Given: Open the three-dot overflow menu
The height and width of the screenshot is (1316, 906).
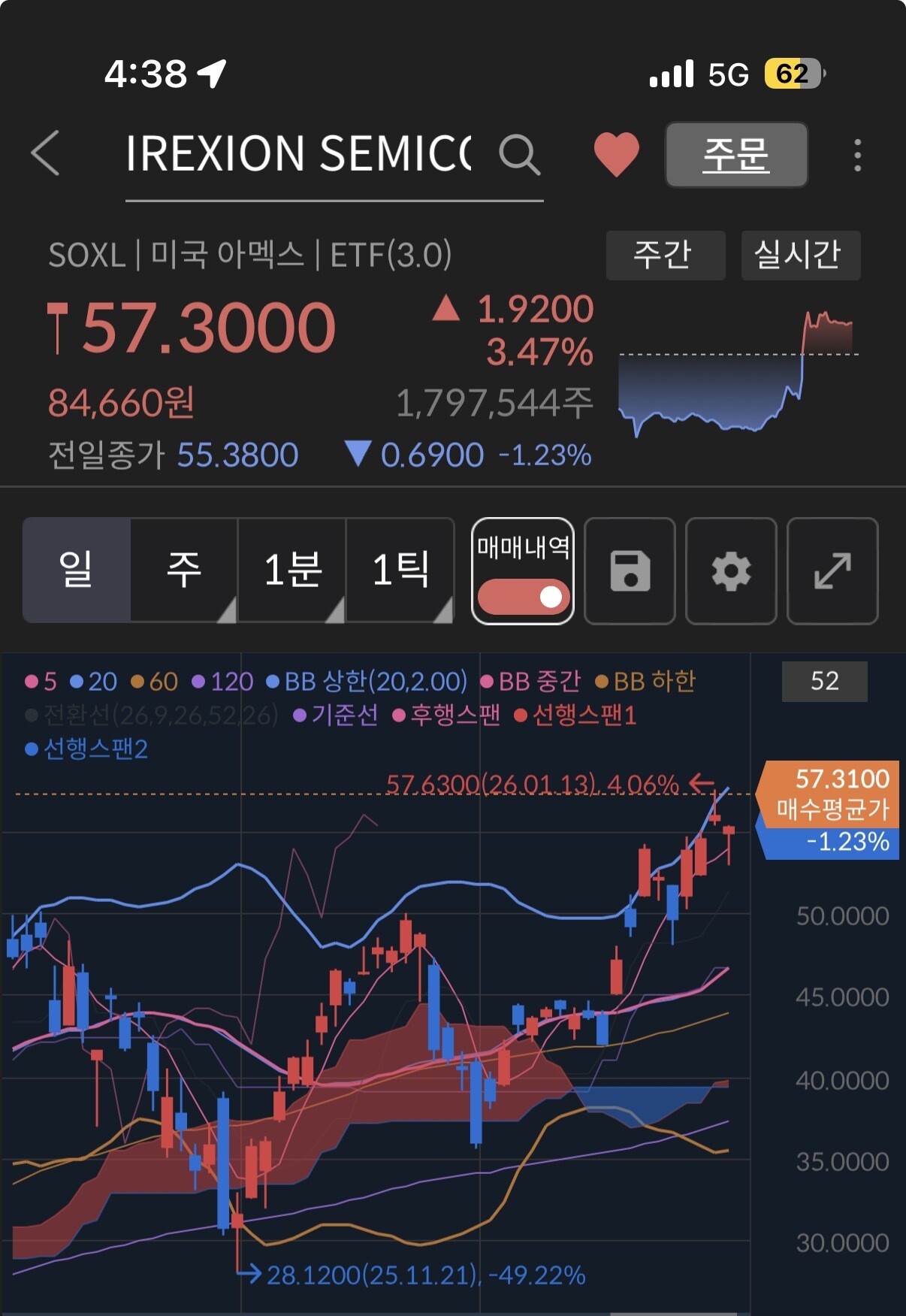Looking at the screenshot, I should tap(857, 155).
